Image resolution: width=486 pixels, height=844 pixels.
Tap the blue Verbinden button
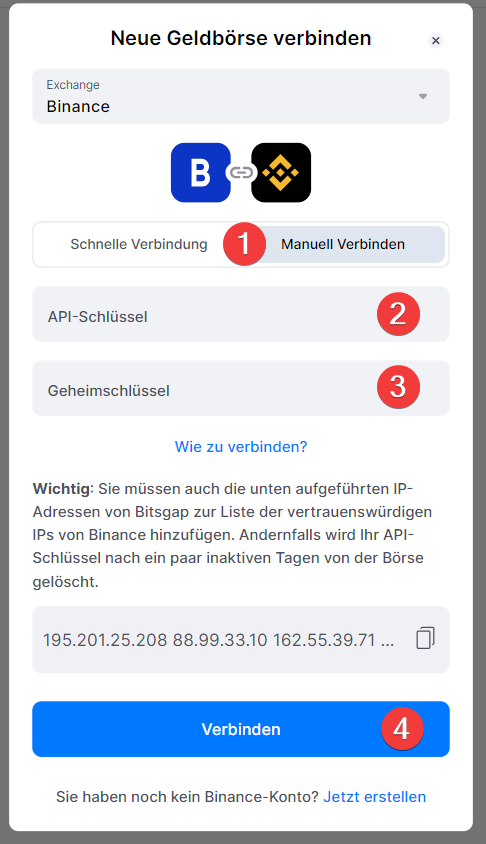tap(241, 729)
